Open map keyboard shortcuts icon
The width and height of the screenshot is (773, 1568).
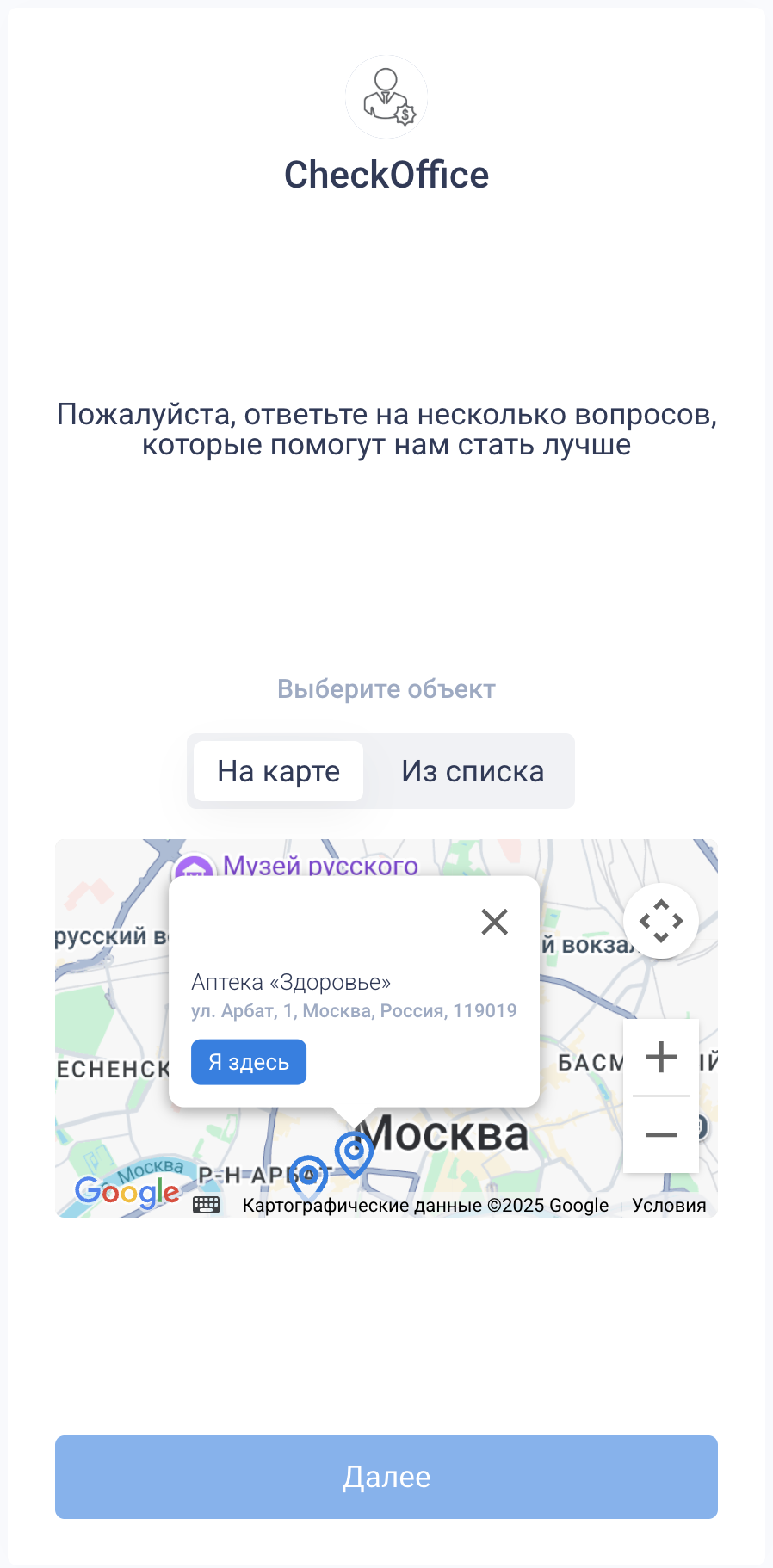coord(207,1205)
